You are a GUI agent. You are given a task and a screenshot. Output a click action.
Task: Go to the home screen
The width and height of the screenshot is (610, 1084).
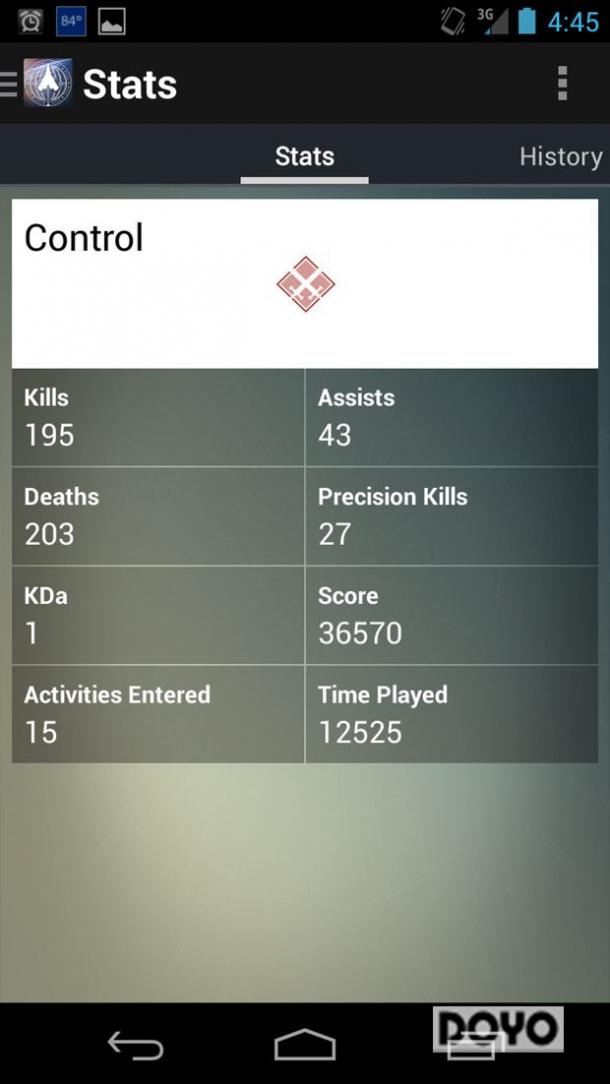click(x=305, y=1046)
